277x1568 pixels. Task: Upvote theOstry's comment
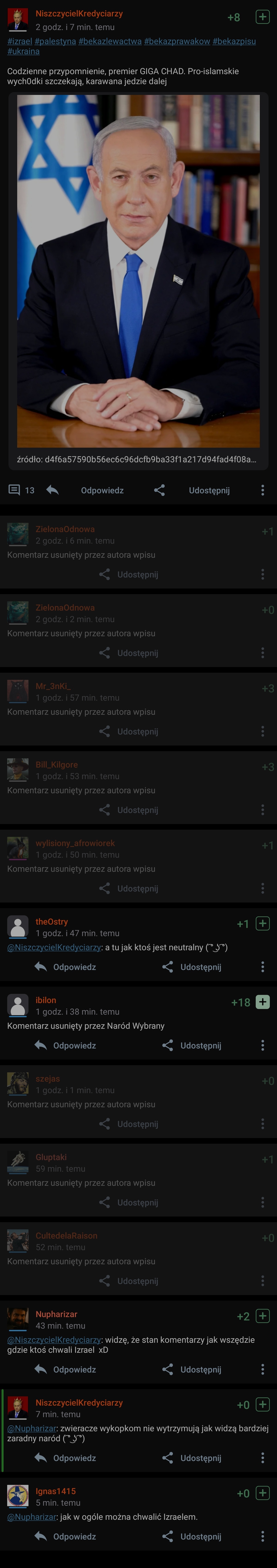pyautogui.click(x=262, y=923)
